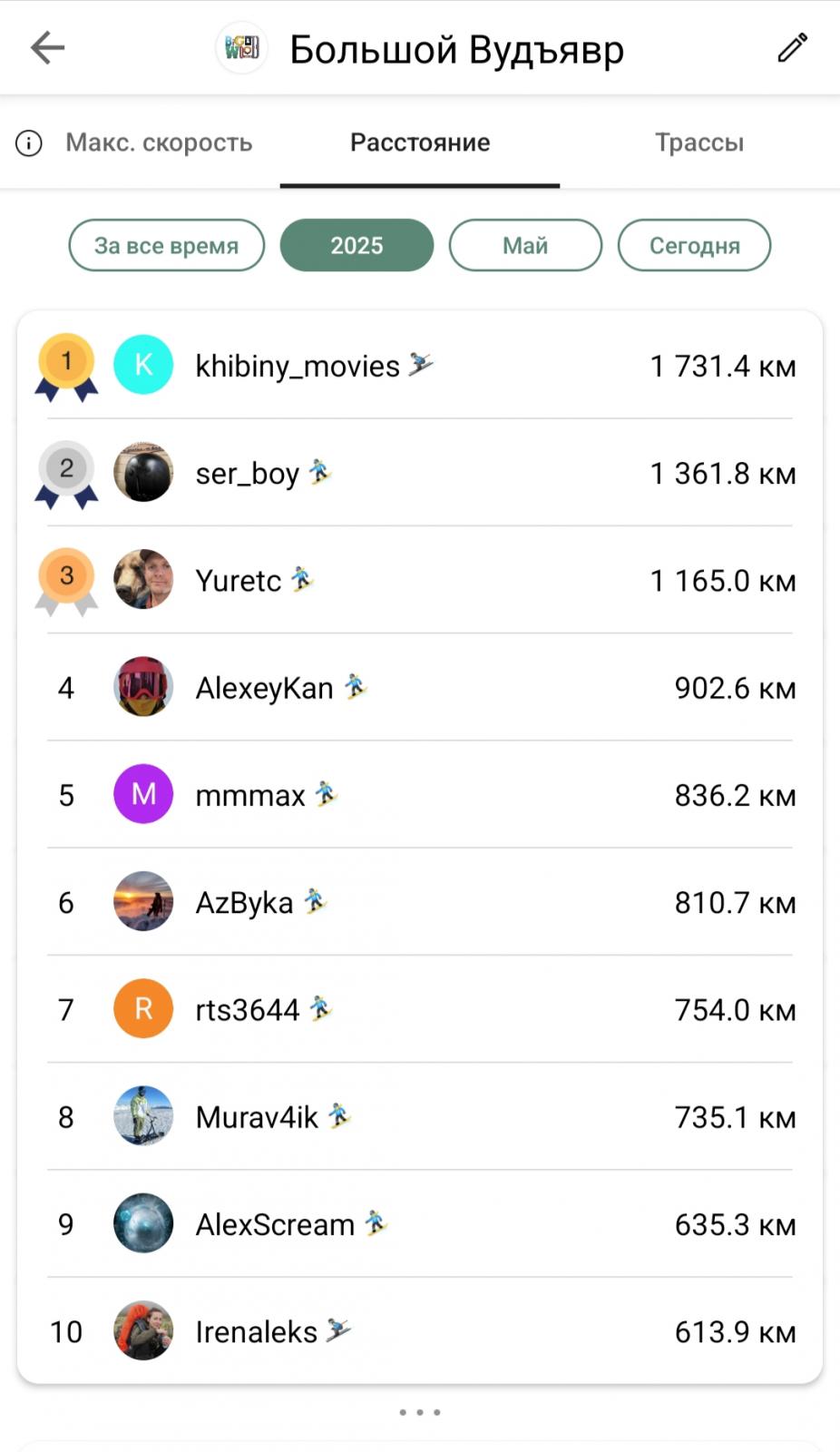Select the За все время filter chip
The width and height of the screenshot is (840, 1452).
[167, 245]
